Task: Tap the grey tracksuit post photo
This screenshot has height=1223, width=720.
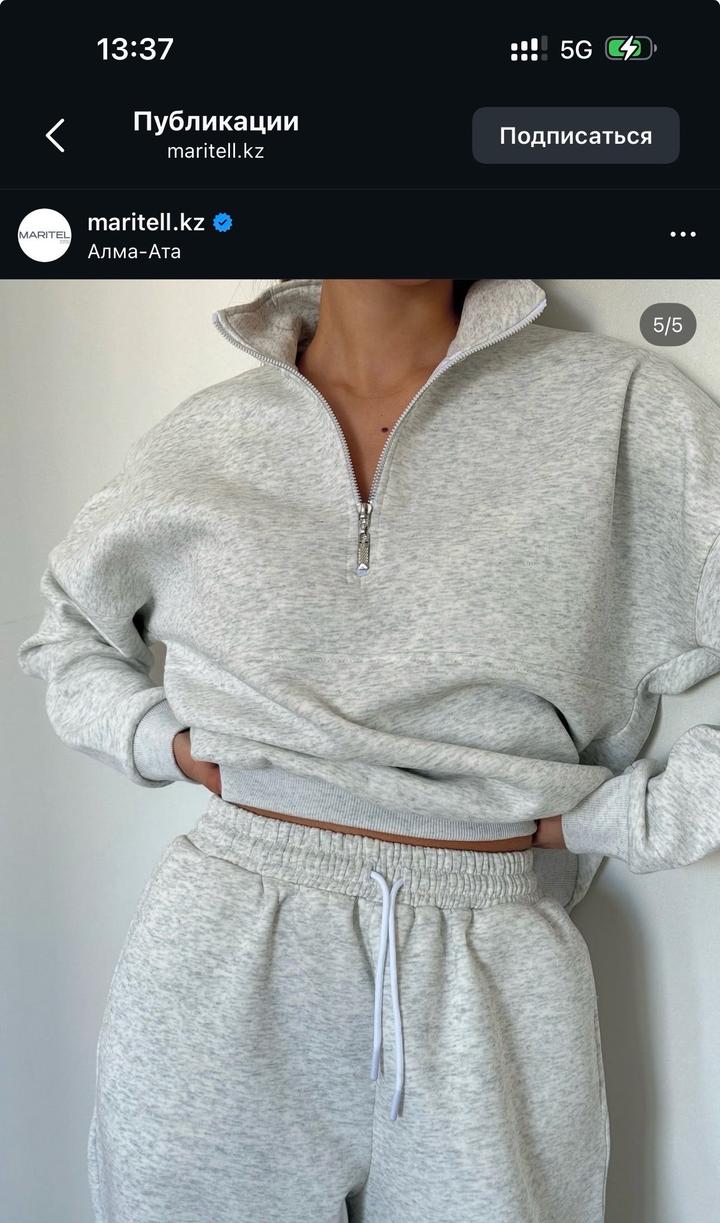Action: tap(360, 750)
